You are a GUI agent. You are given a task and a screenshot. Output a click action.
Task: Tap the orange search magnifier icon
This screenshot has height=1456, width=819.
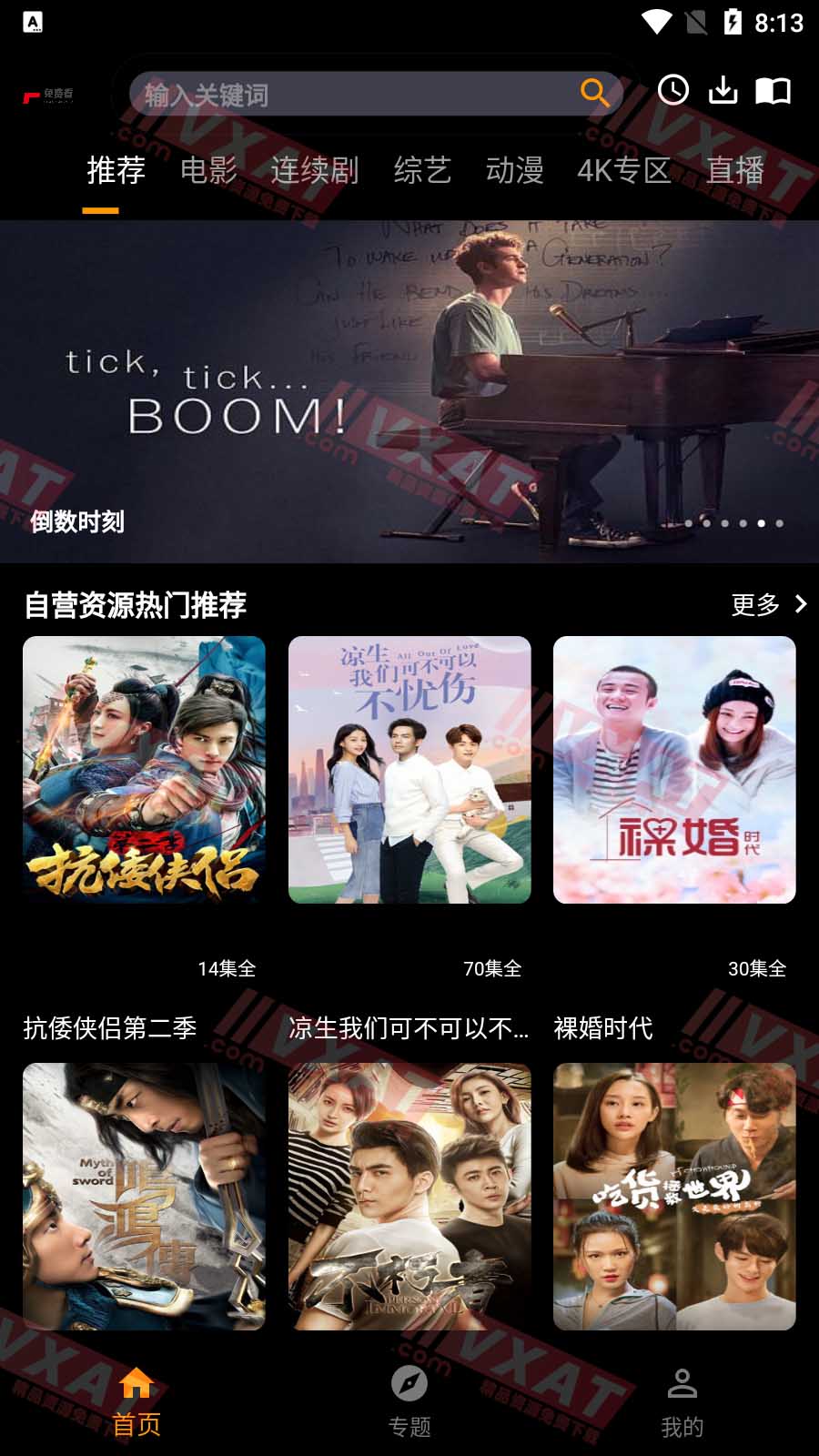tap(594, 93)
